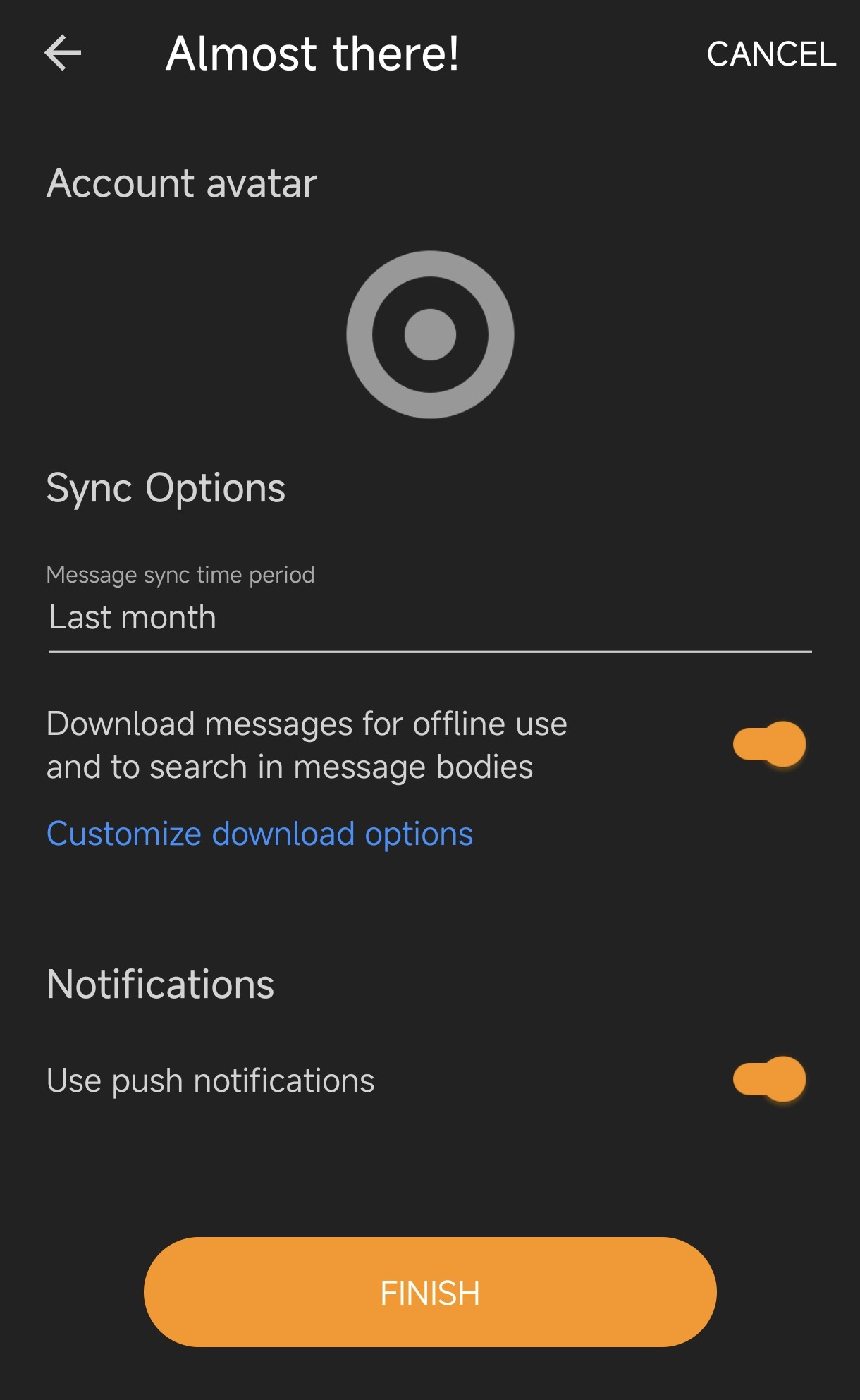Viewport: 860px width, 1400px height.
Task: Open the message sync time period dropdown
Action: click(x=429, y=619)
